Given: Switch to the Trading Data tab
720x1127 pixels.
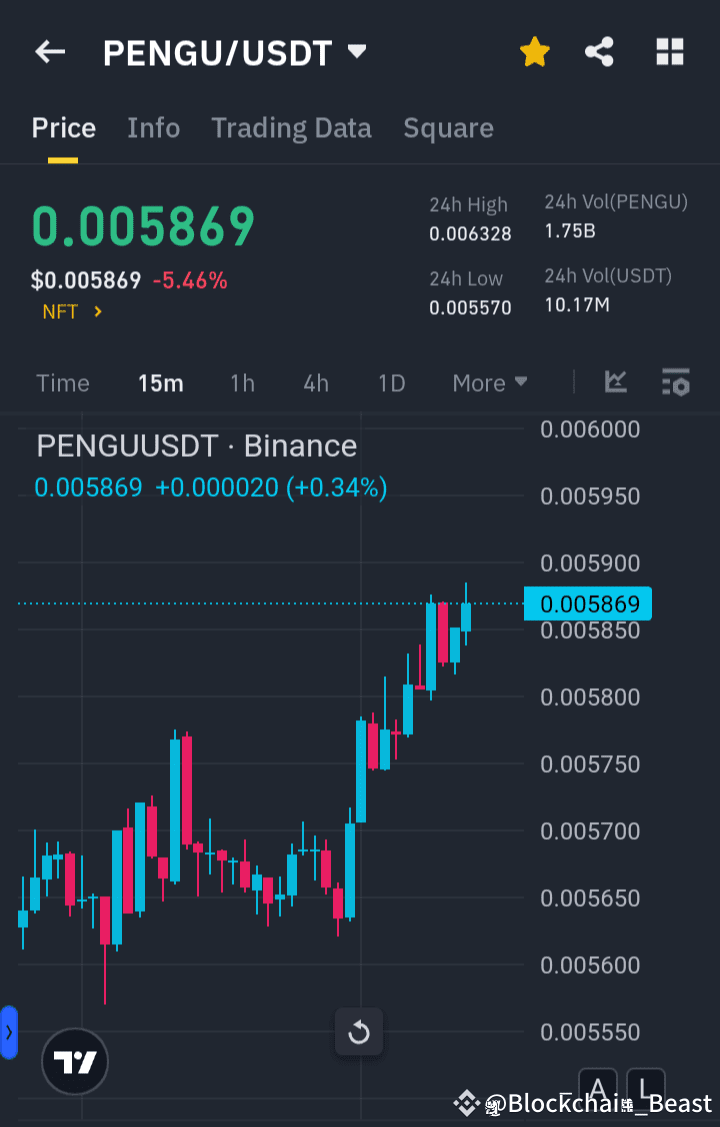Looking at the screenshot, I should [x=291, y=128].
